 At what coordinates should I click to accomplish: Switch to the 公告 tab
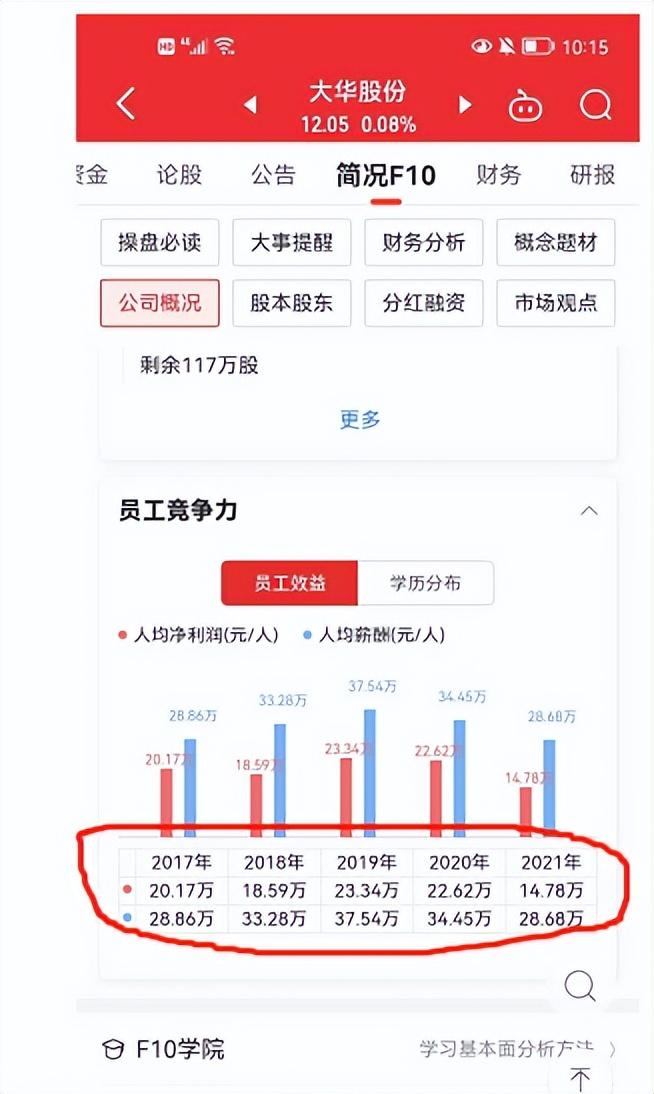[x=273, y=175]
